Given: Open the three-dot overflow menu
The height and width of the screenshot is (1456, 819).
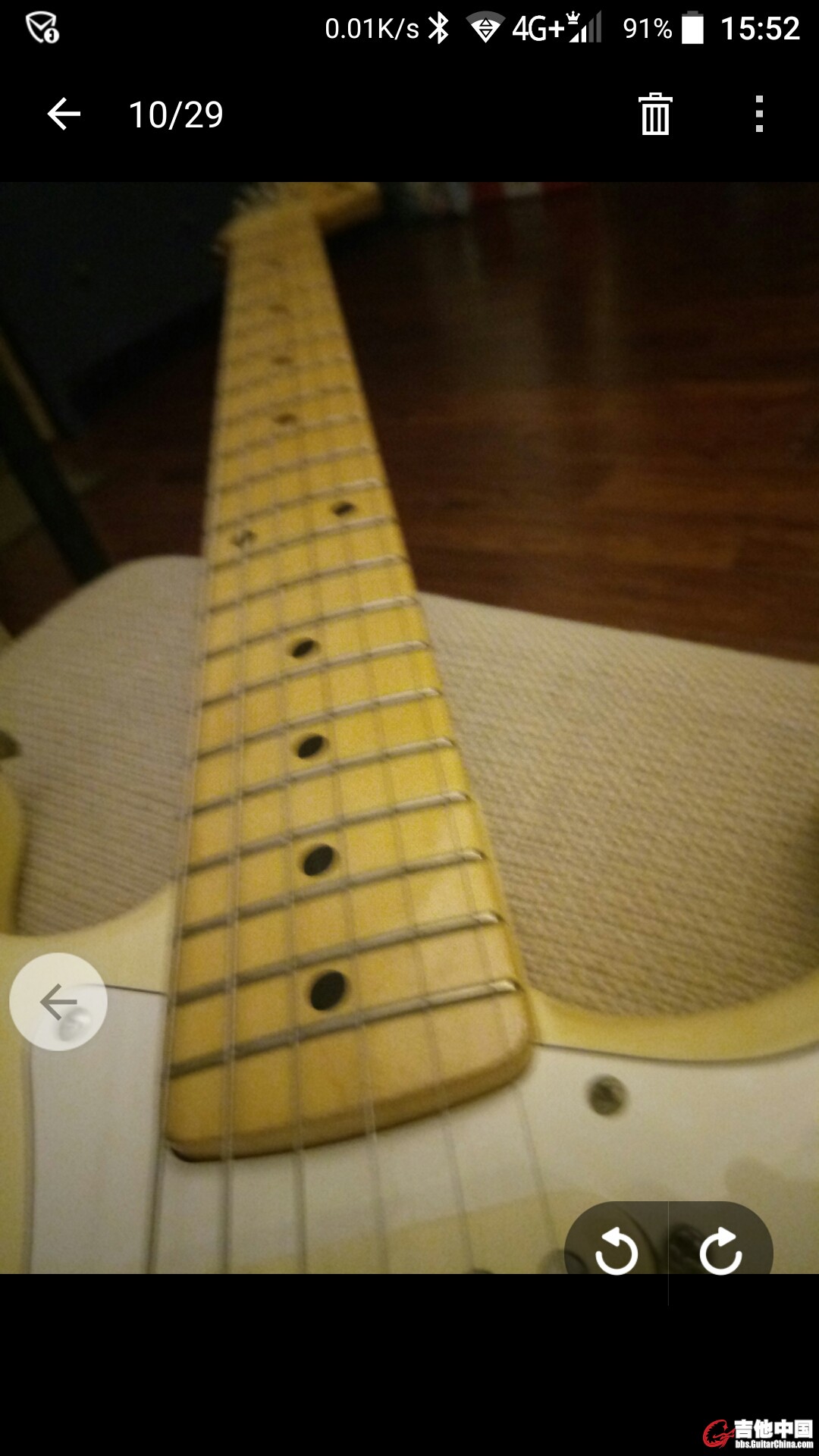Looking at the screenshot, I should [759, 115].
